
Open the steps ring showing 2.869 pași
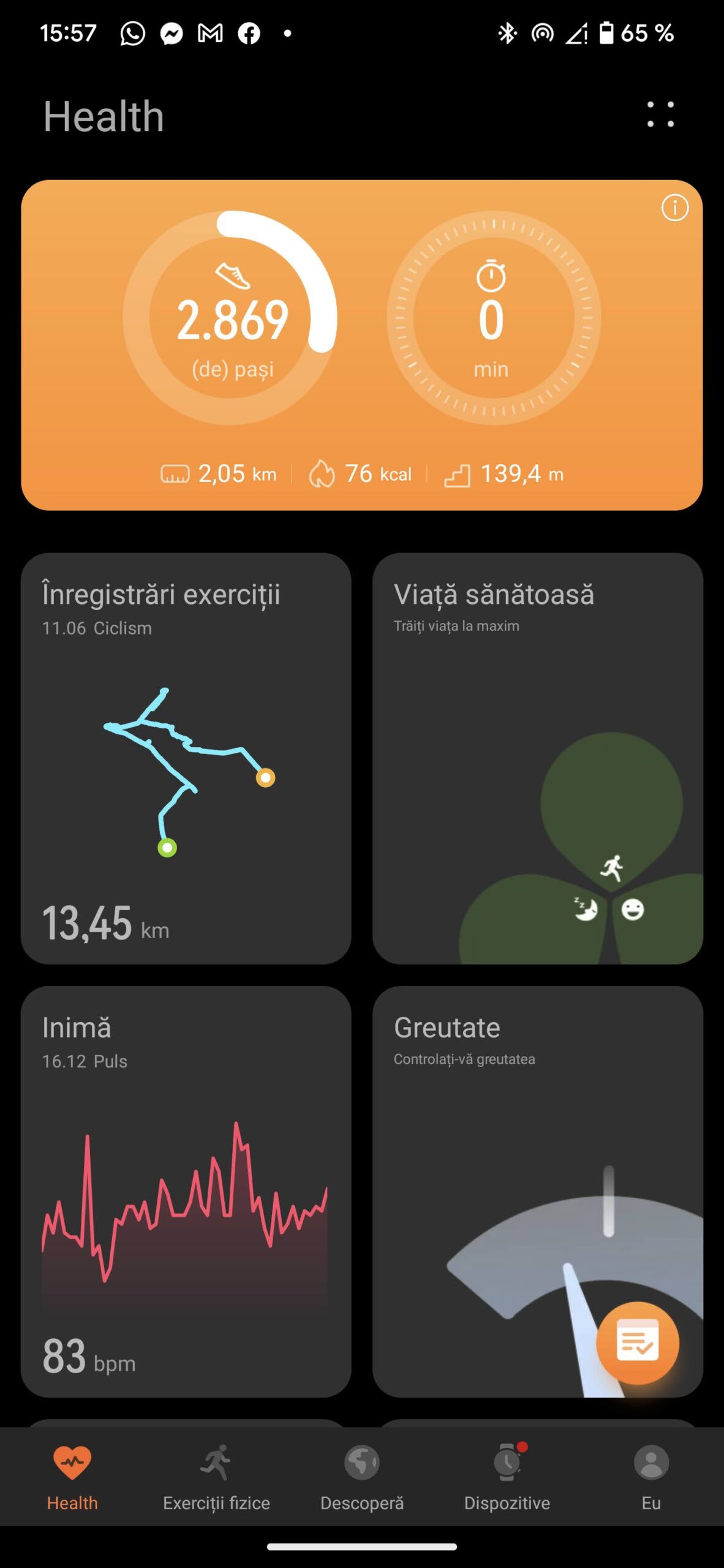pyautogui.click(x=231, y=318)
